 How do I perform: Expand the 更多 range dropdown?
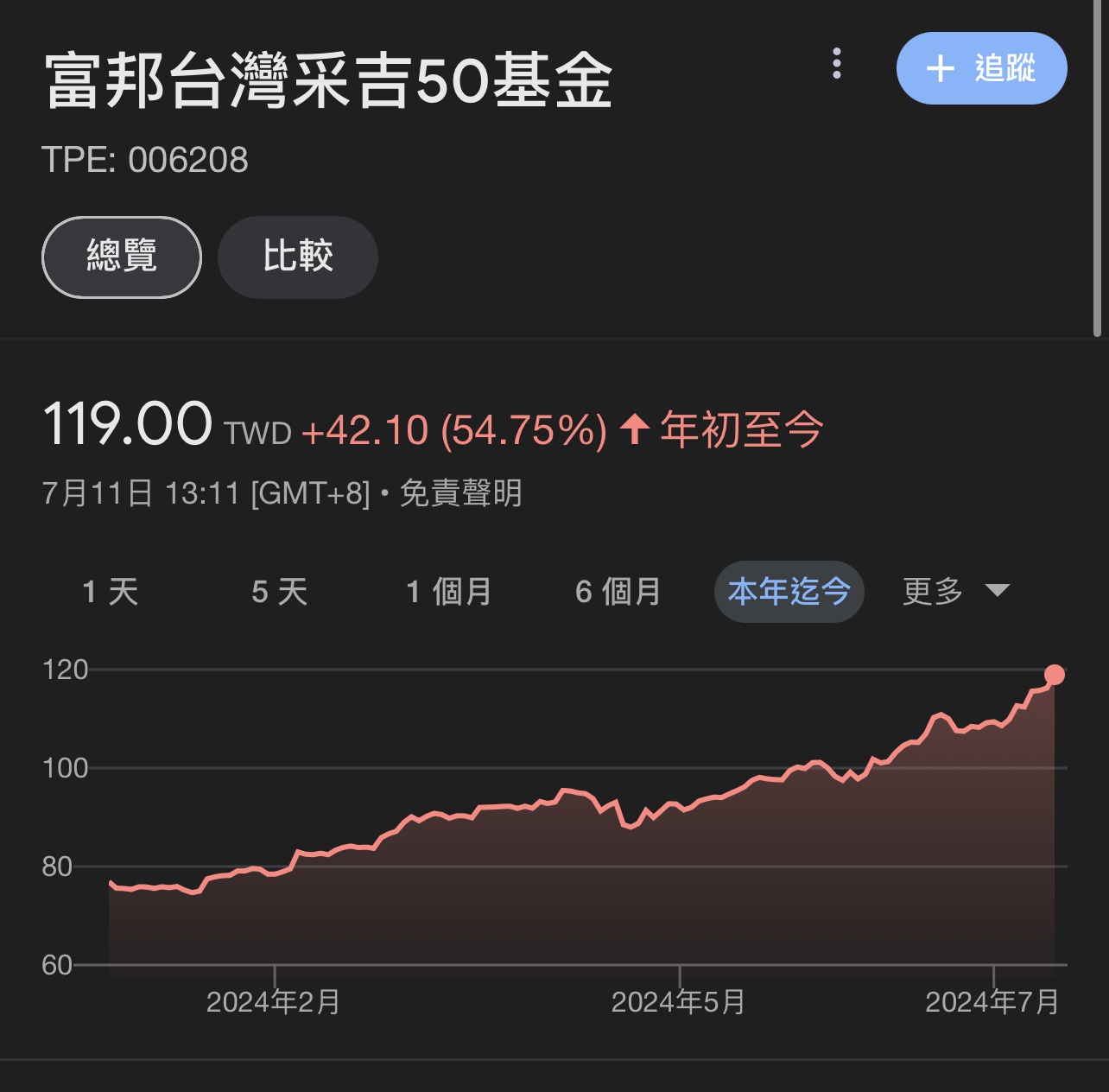pos(955,592)
